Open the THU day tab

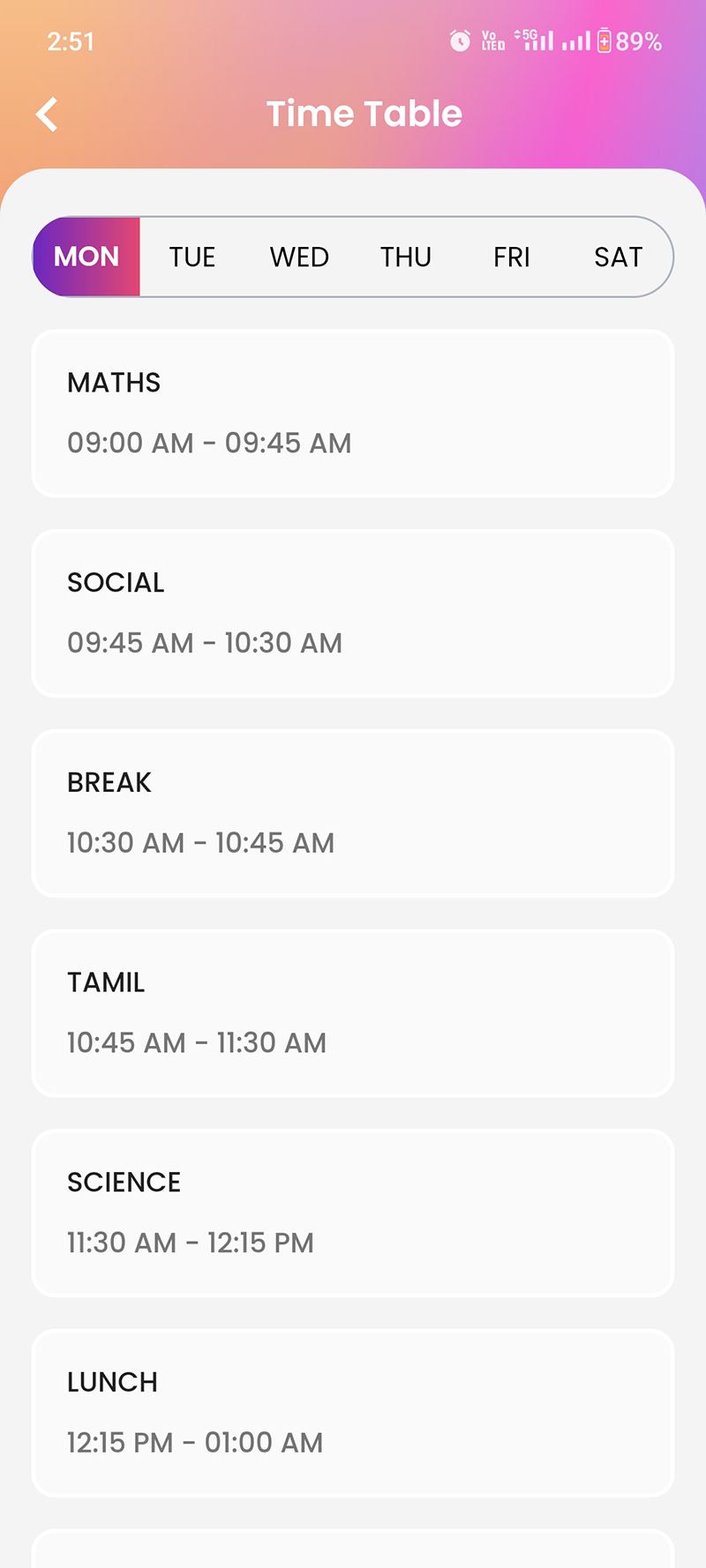click(x=406, y=257)
